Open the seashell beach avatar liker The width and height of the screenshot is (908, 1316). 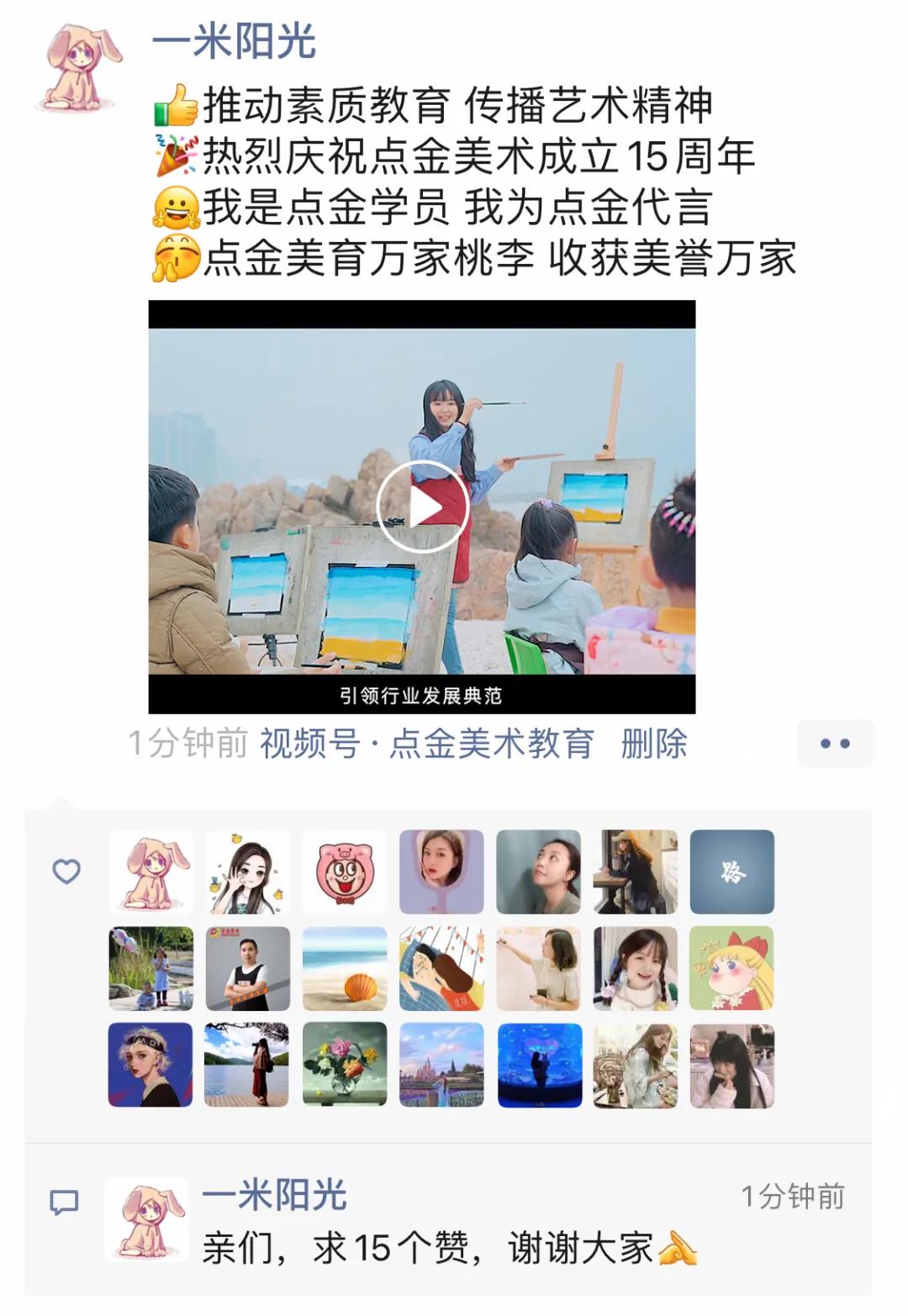point(344,968)
